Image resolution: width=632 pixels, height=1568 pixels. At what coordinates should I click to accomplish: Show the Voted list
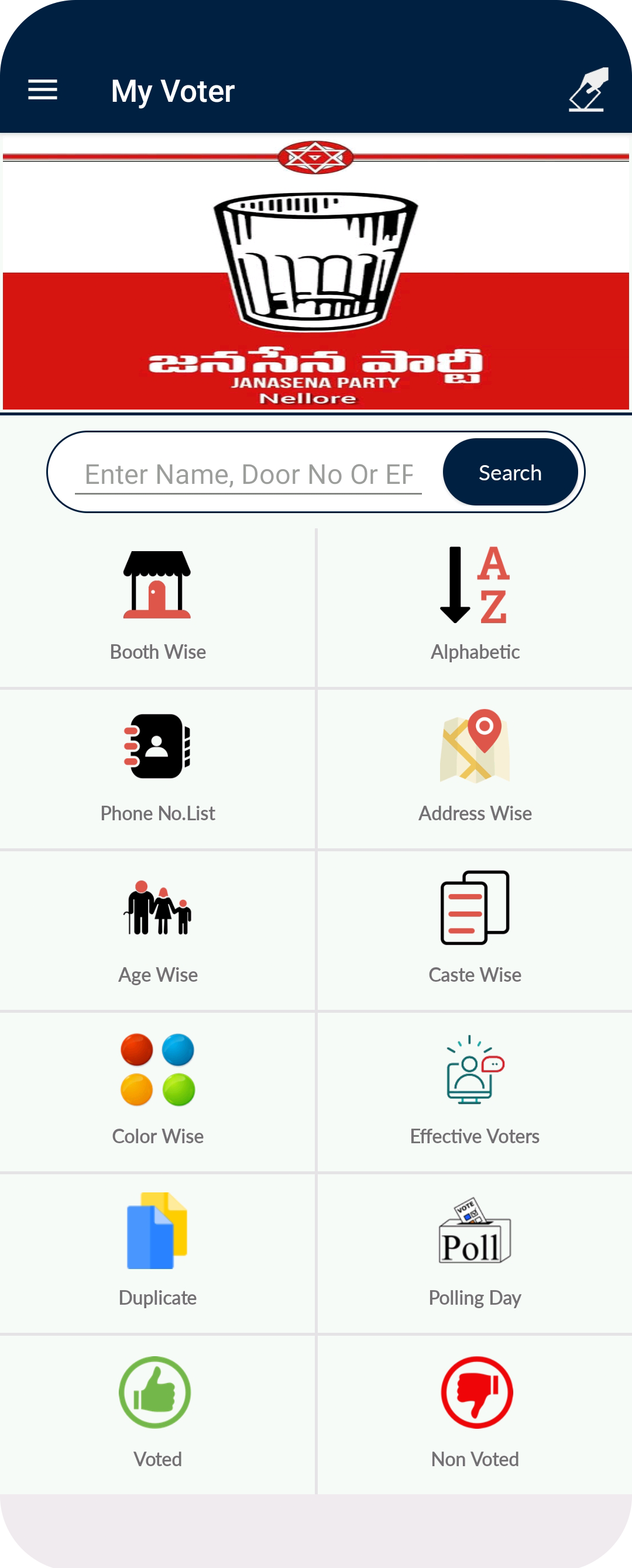pyautogui.click(x=157, y=1413)
